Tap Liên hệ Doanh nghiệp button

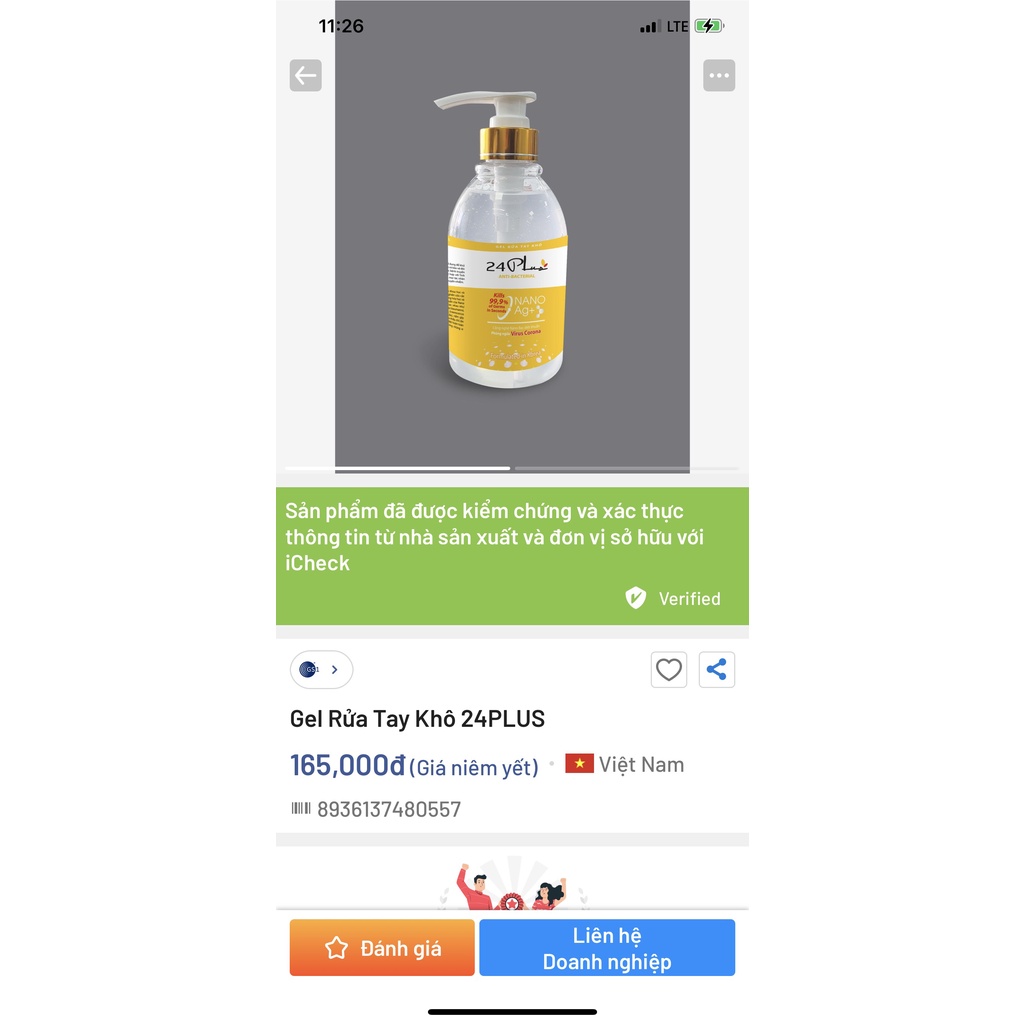pyautogui.click(x=607, y=948)
